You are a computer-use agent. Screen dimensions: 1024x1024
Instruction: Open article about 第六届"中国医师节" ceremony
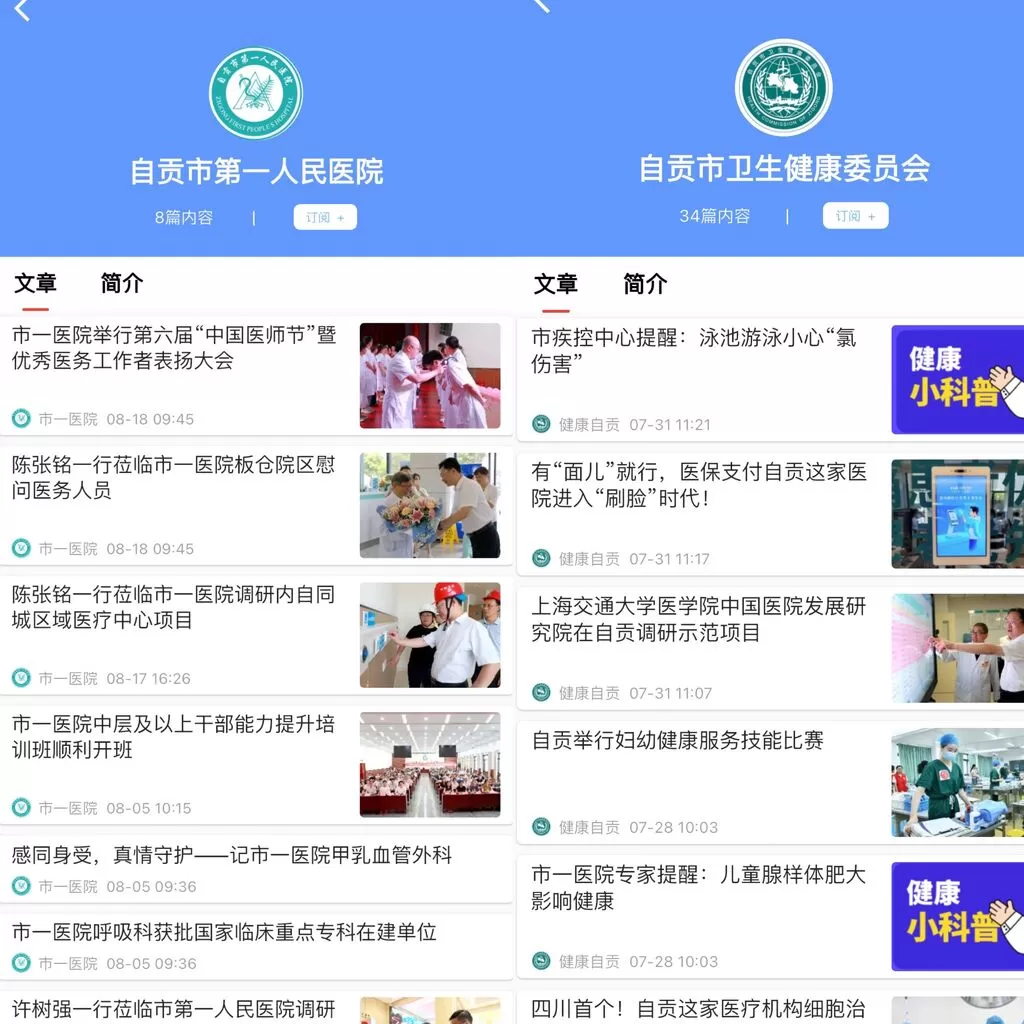(x=174, y=348)
